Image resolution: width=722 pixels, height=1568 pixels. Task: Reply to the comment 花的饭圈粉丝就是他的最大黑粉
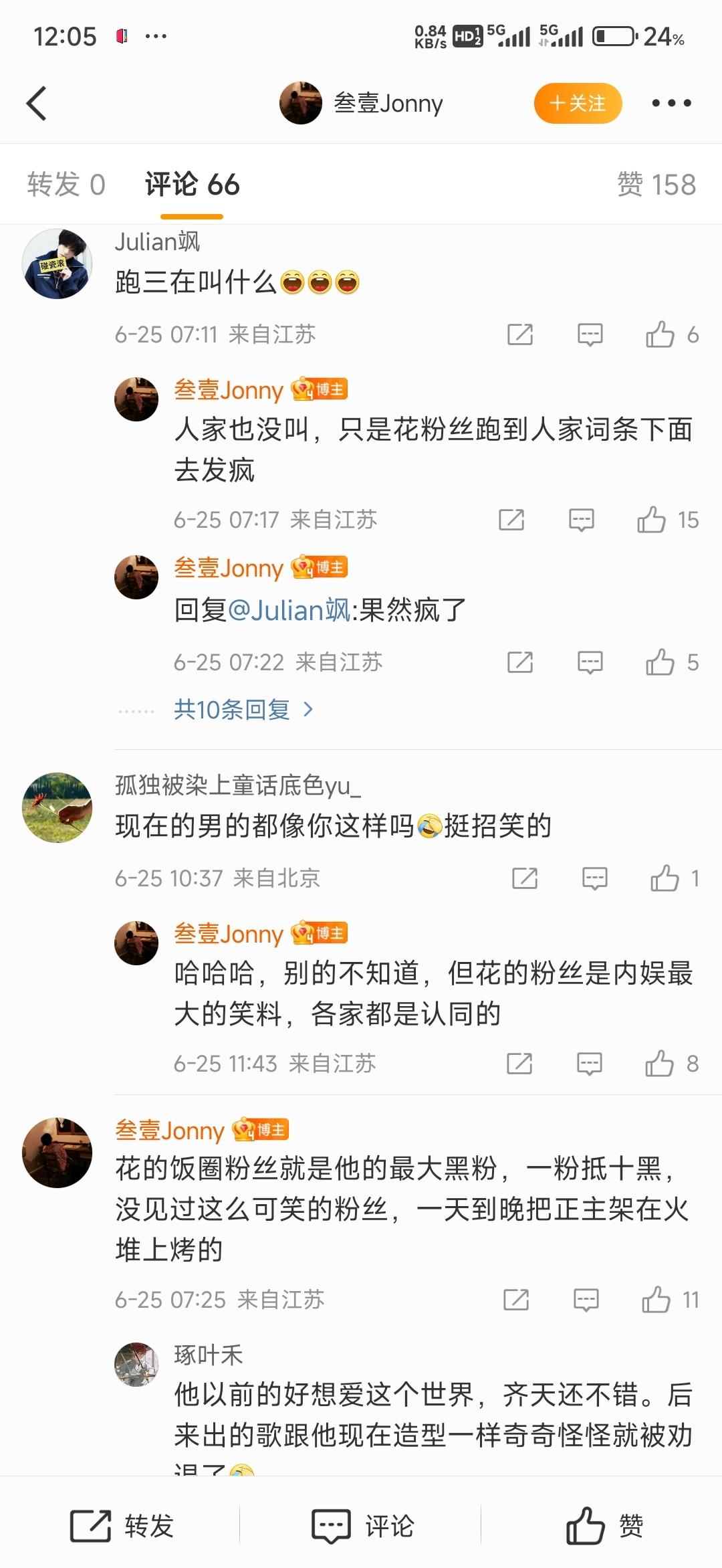coord(586,1300)
